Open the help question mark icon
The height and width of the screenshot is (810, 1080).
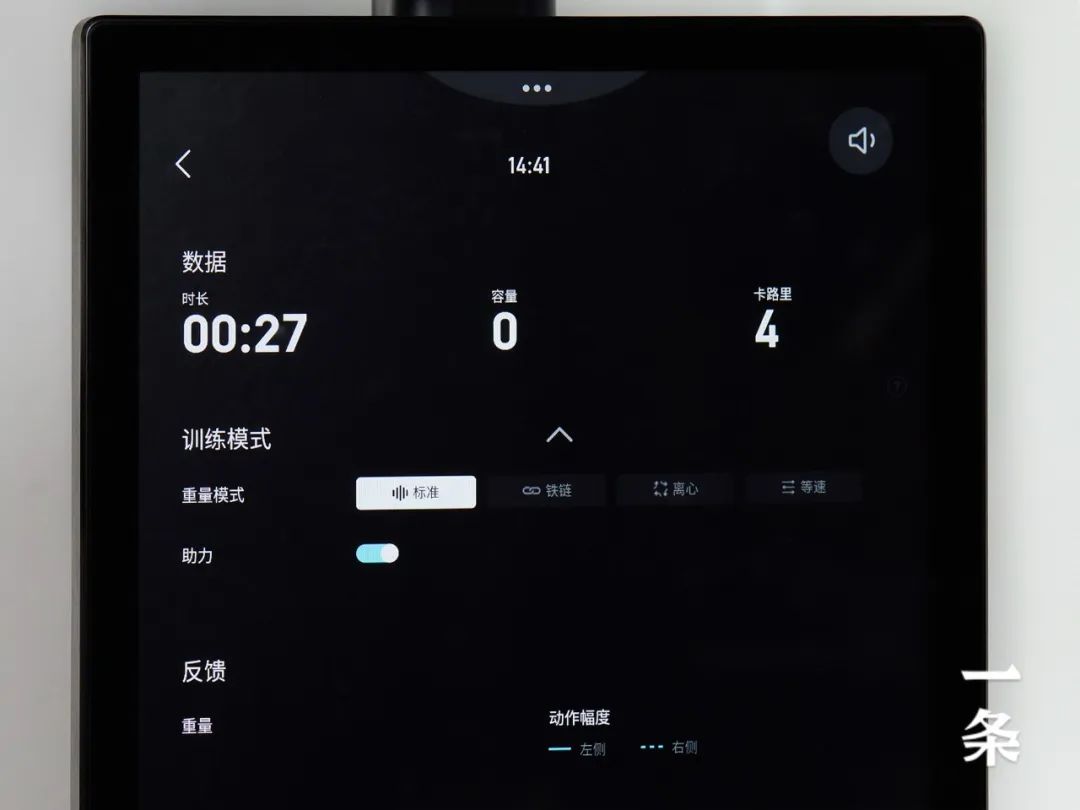click(897, 387)
